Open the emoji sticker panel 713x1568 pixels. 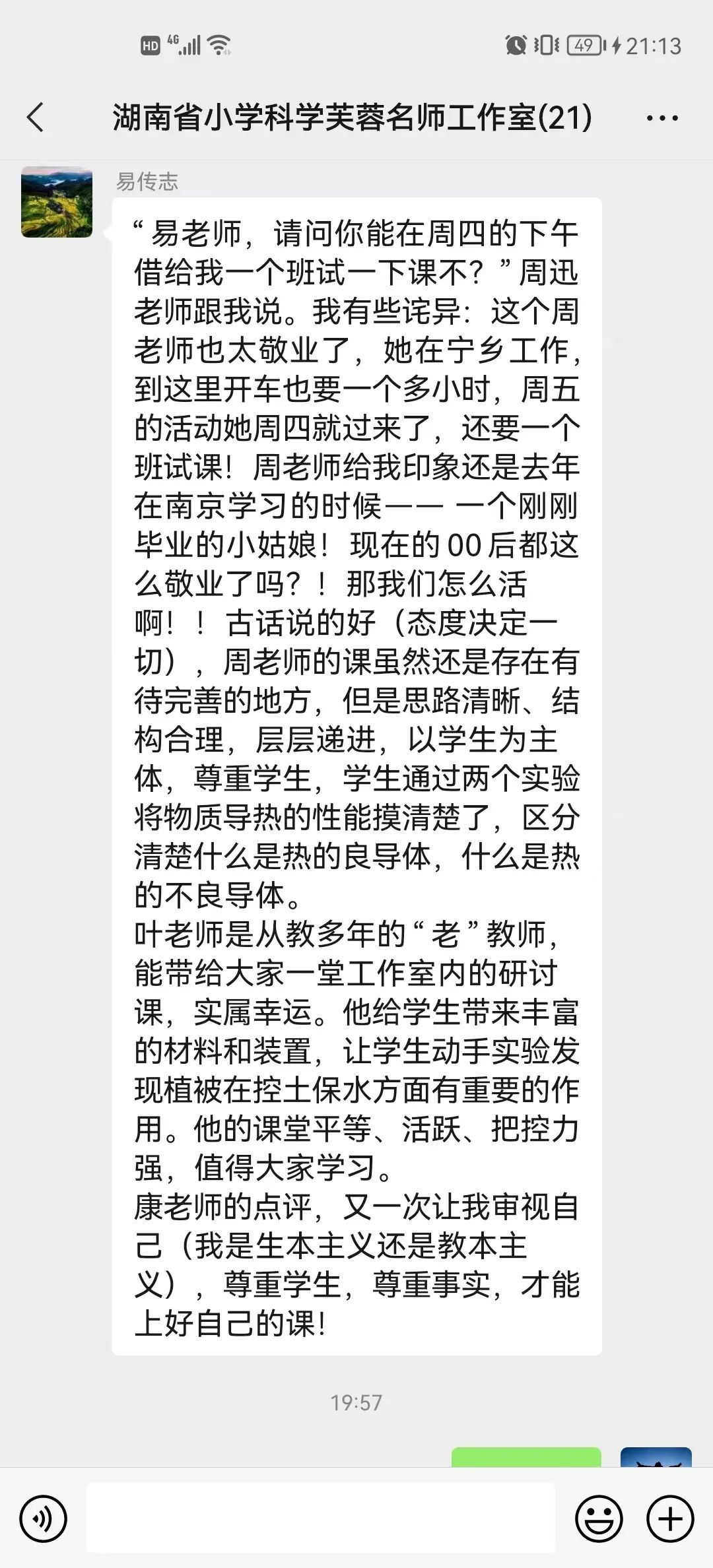599,1519
